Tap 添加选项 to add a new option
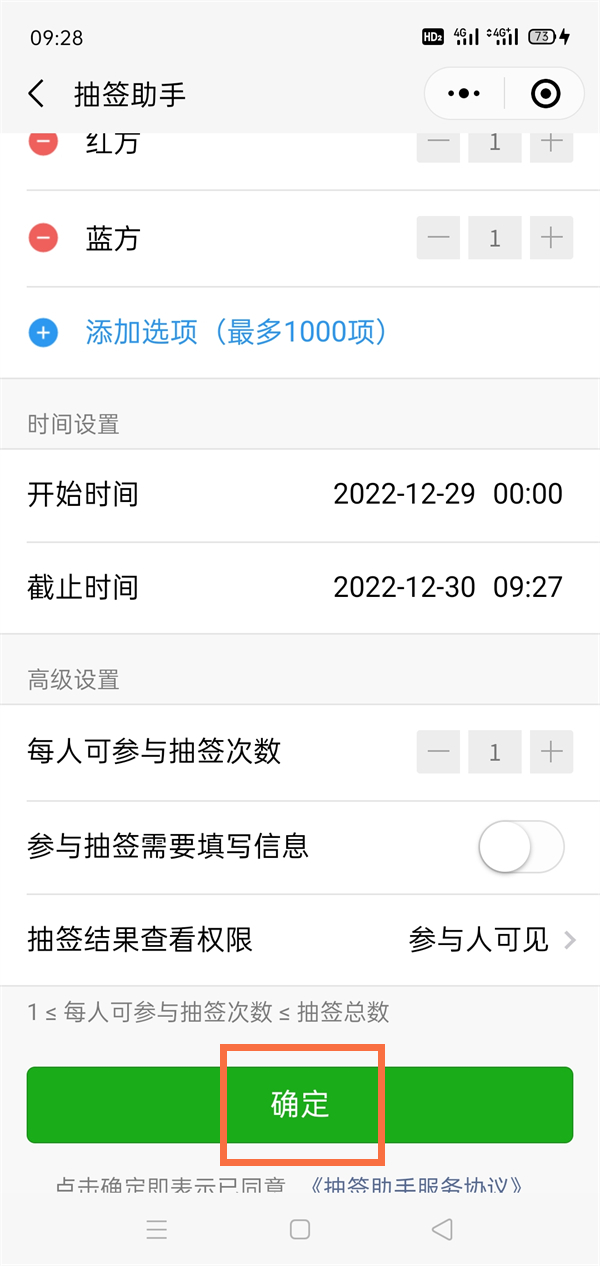 [x=236, y=332]
